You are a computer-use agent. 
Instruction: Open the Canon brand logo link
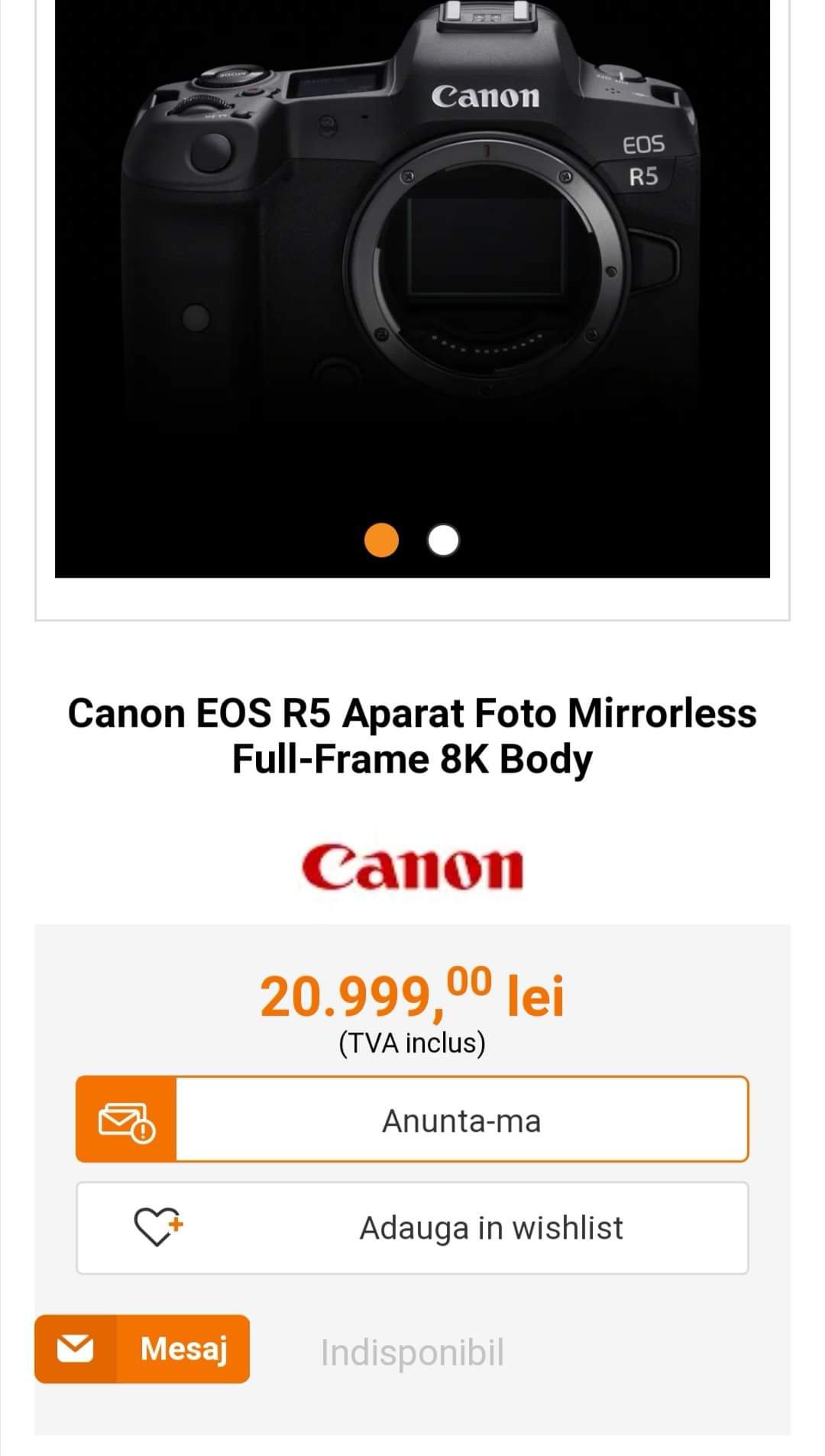point(412,868)
